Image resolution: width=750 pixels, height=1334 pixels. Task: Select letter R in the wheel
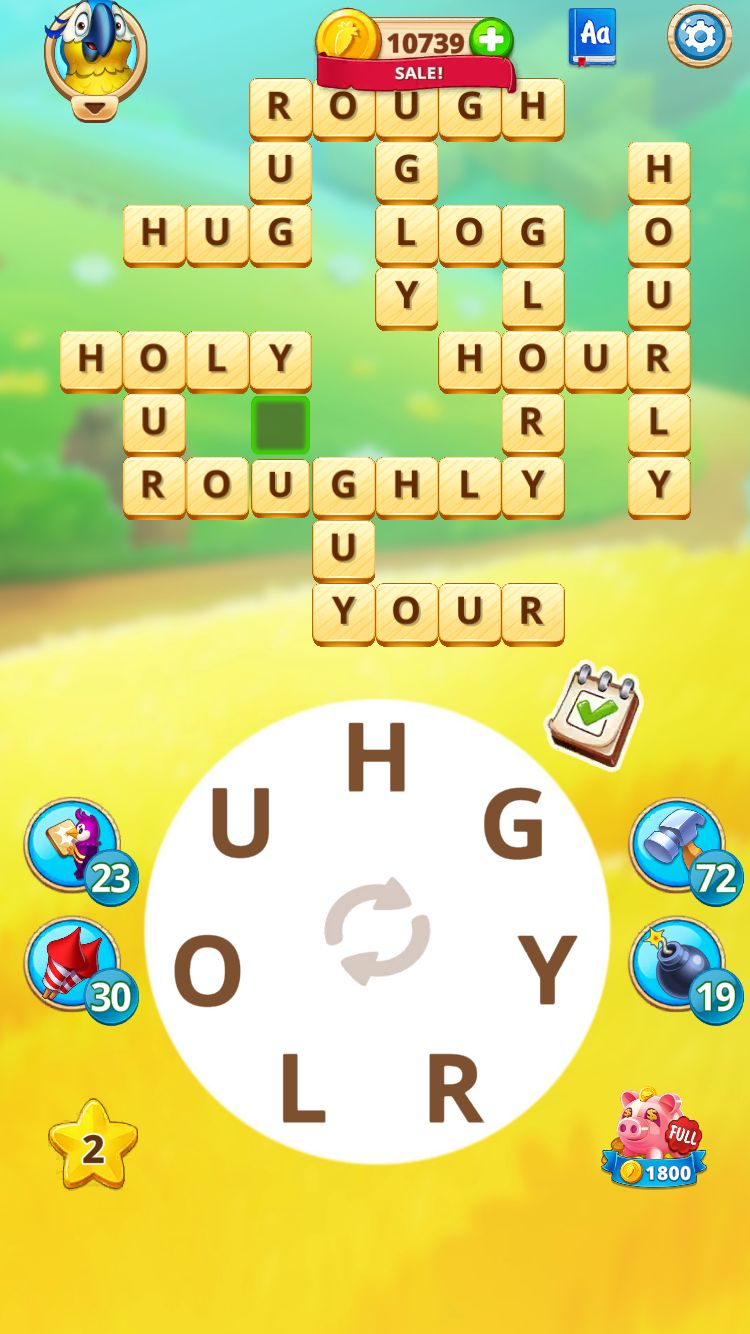click(455, 1088)
